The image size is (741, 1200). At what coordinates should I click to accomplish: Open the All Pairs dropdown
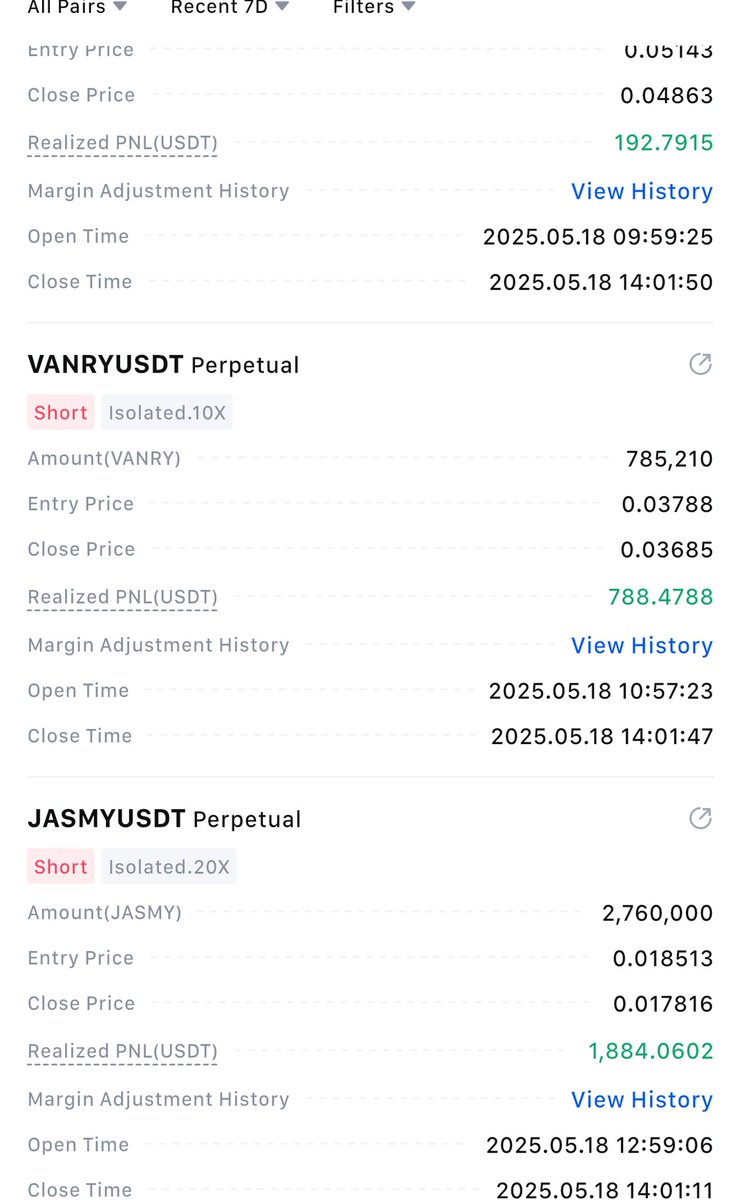77,7
